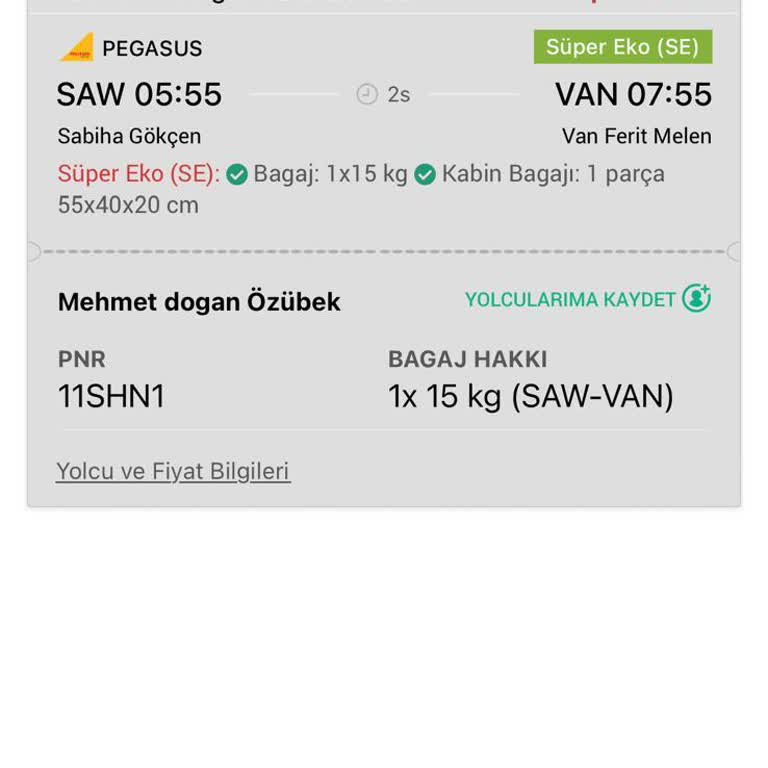This screenshot has height=768, width=768.
Task: Save passenger via Yolcularıma Kaydet
Action: (x=587, y=299)
